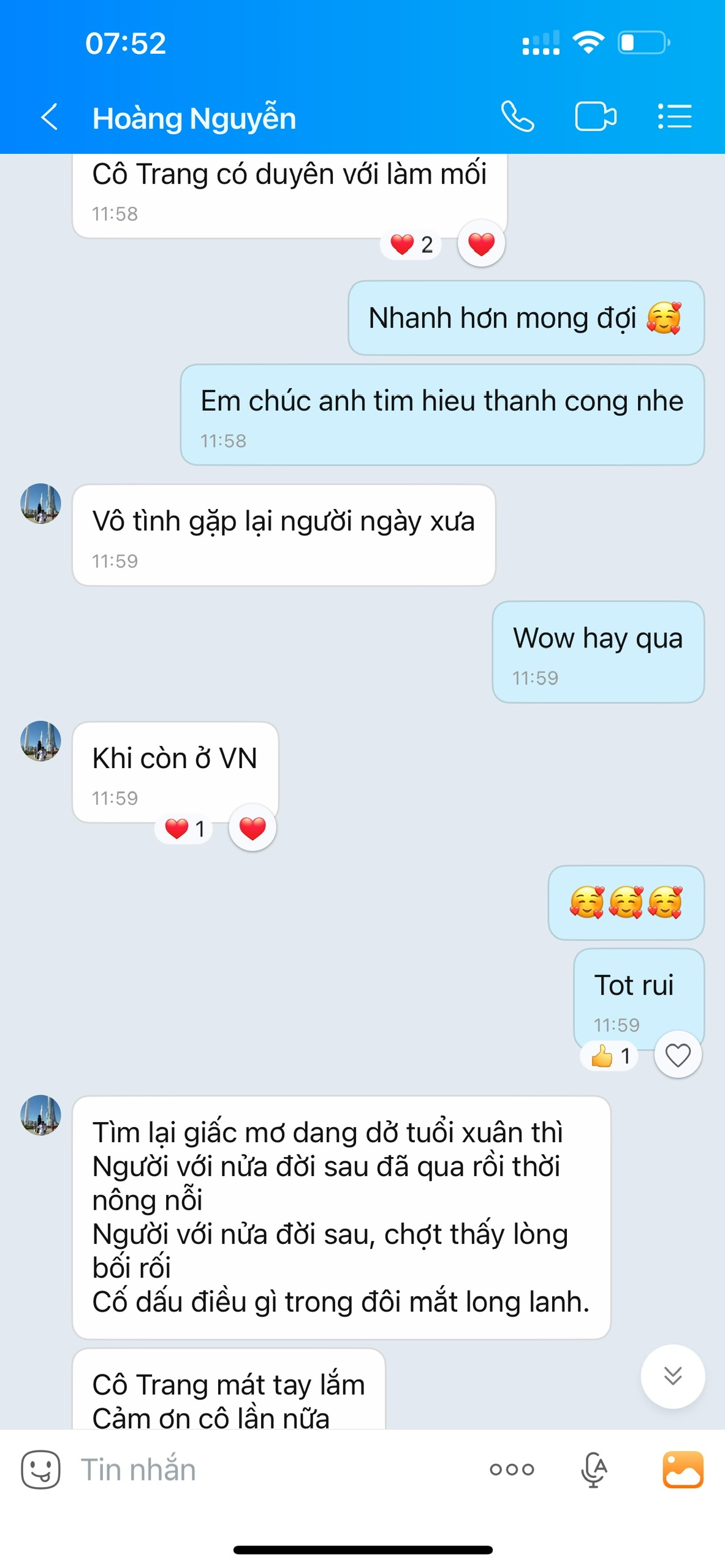Tap heart reaction on "Tot rui" message
Viewport: 725px width, 1568px height.
point(677,1055)
